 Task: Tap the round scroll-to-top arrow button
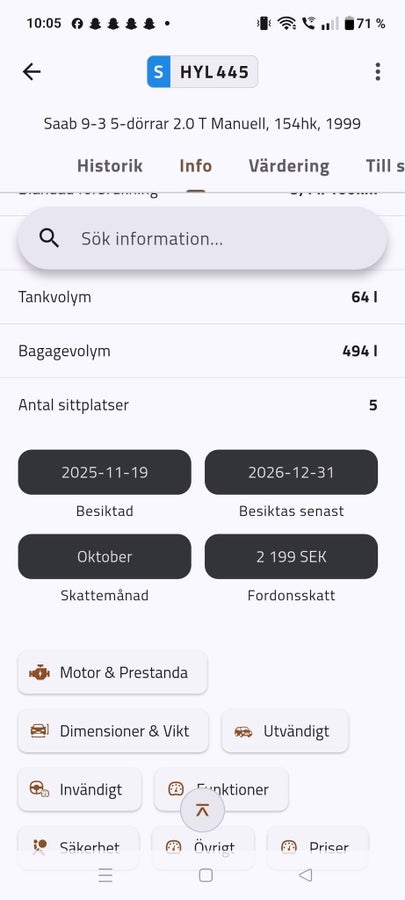pos(202,810)
